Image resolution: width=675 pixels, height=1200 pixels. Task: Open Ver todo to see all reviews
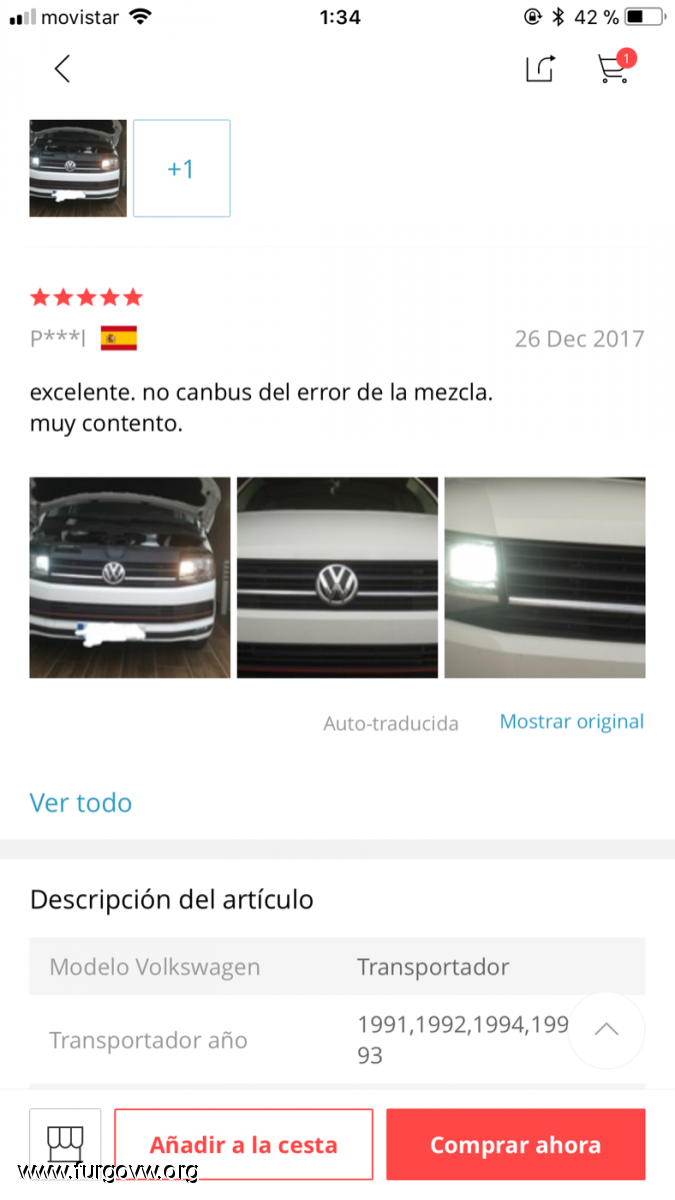[x=81, y=802]
